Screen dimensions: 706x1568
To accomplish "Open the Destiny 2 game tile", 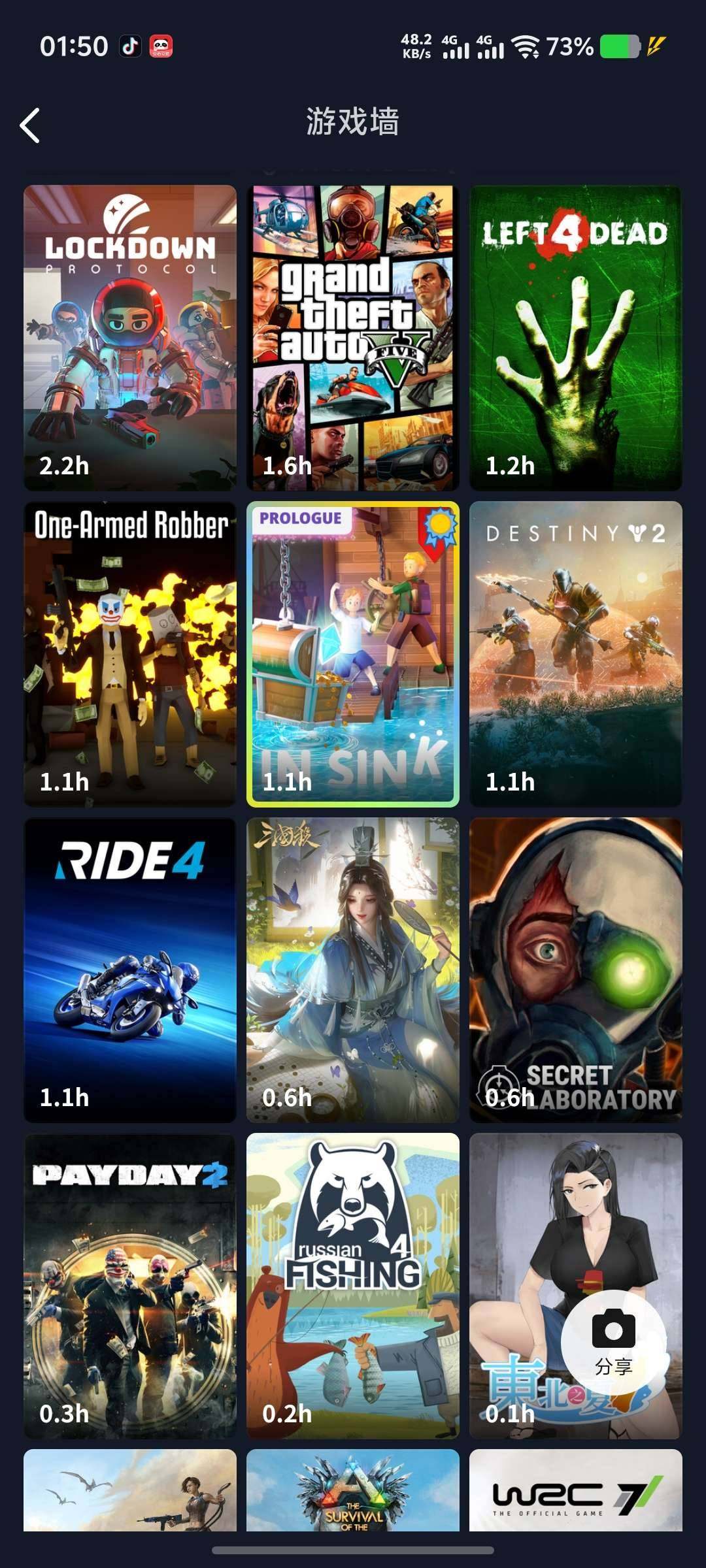I will tap(575, 653).
